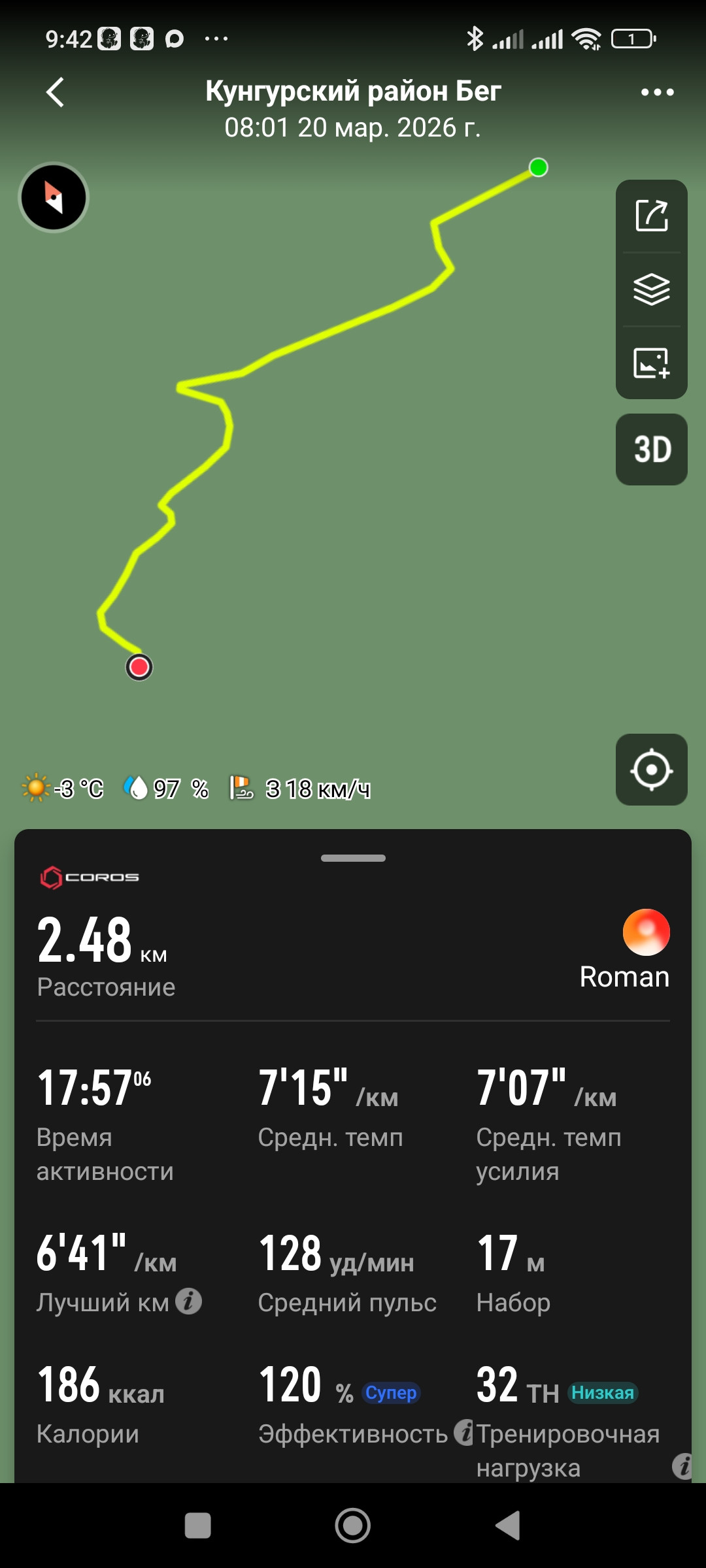Open the map layers selector

click(x=652, y=289)
